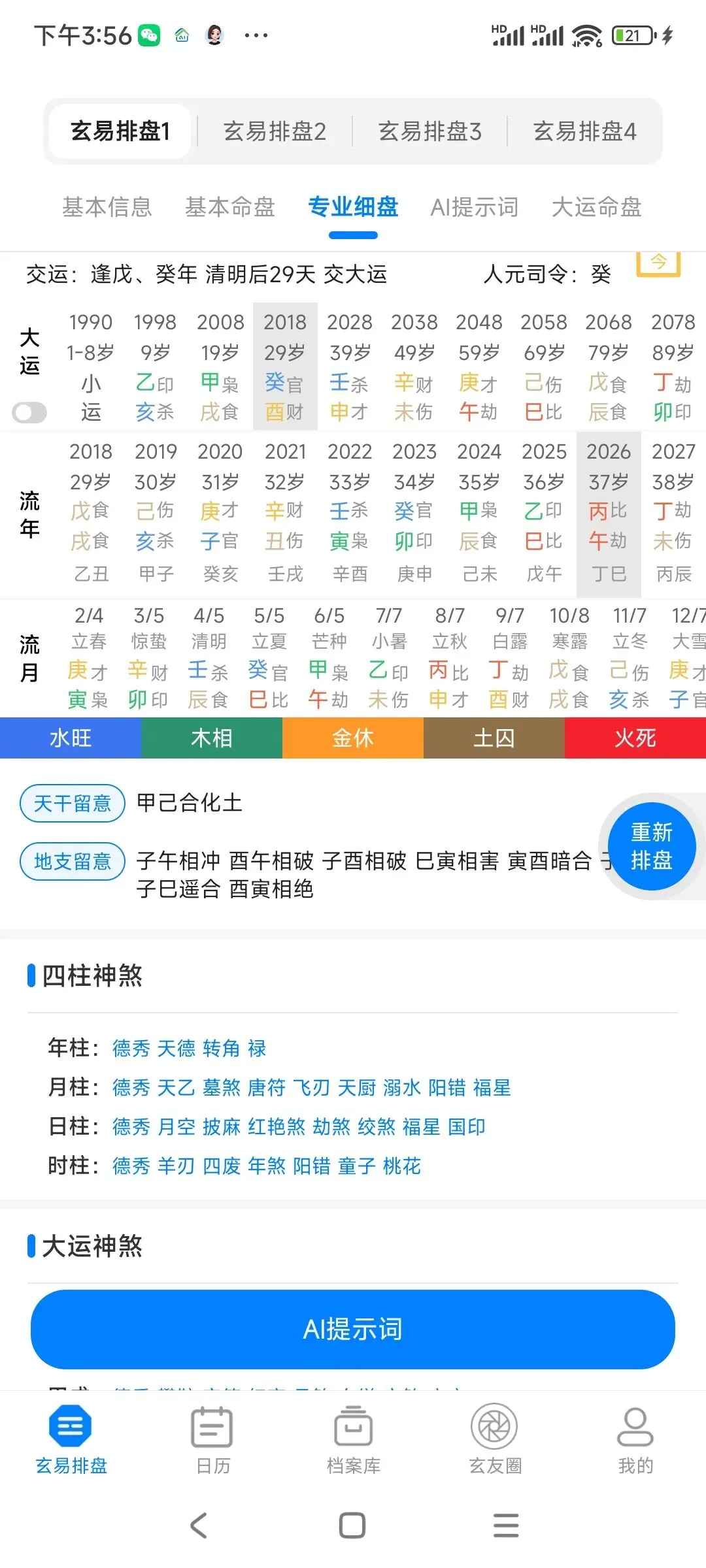Select the 2028 大运 column
Screen dimensions: 706x1568
tap(350, 366)
